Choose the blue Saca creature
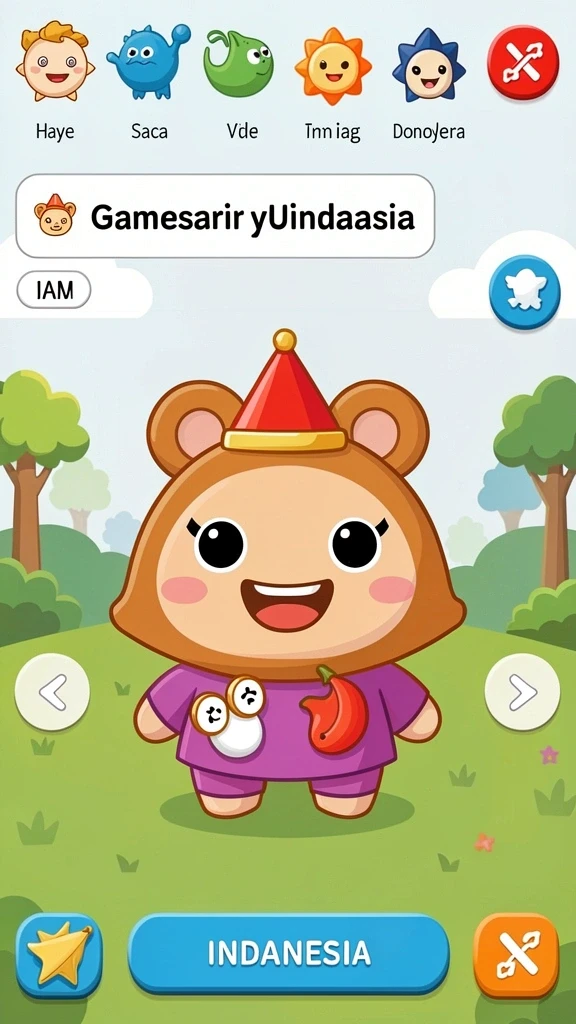 click(148, 61)
